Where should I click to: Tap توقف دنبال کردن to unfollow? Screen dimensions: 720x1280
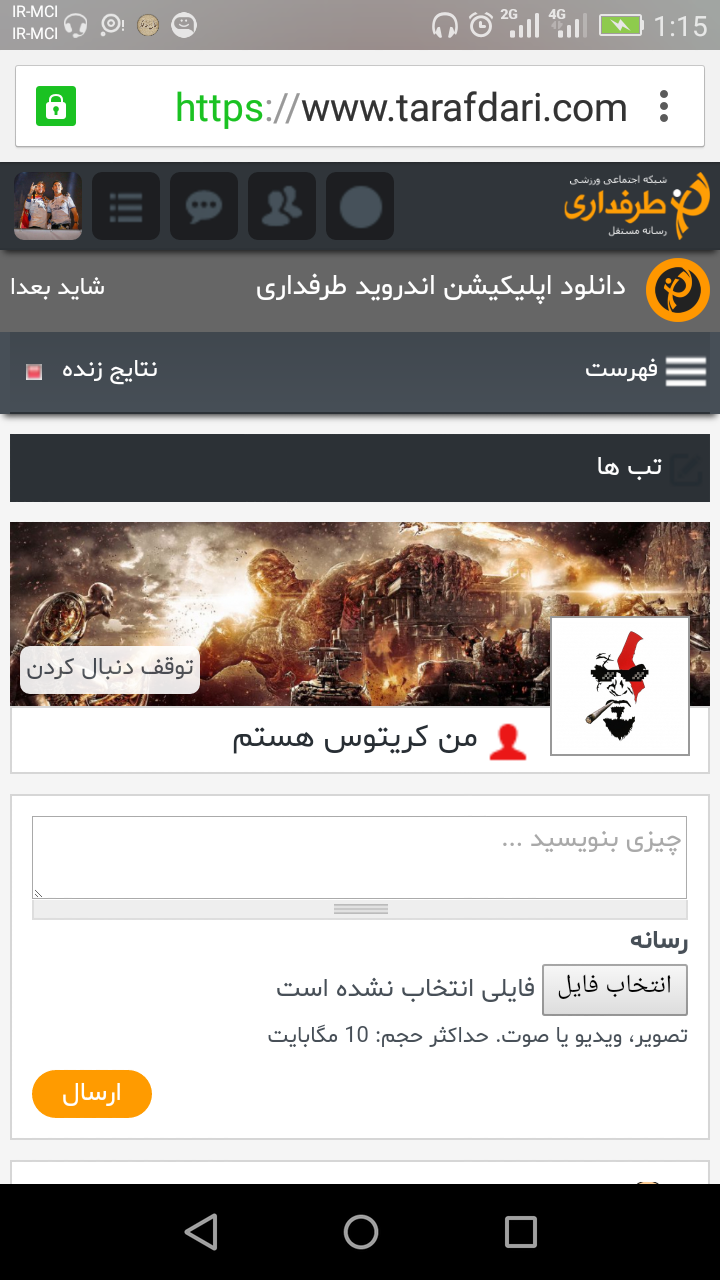pos(110,670)
